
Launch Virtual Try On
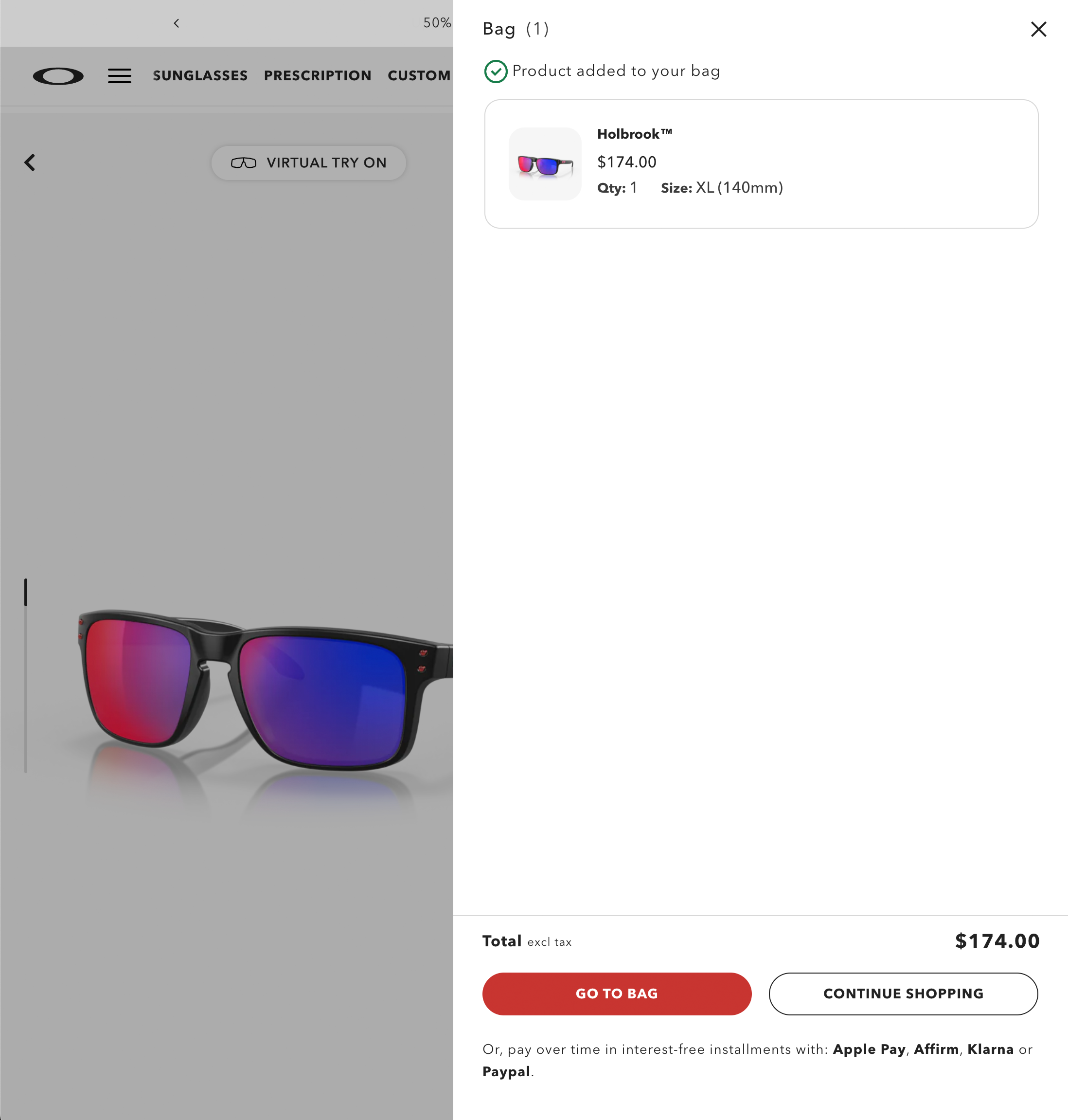pyautogui.click(x=308, y=163)
